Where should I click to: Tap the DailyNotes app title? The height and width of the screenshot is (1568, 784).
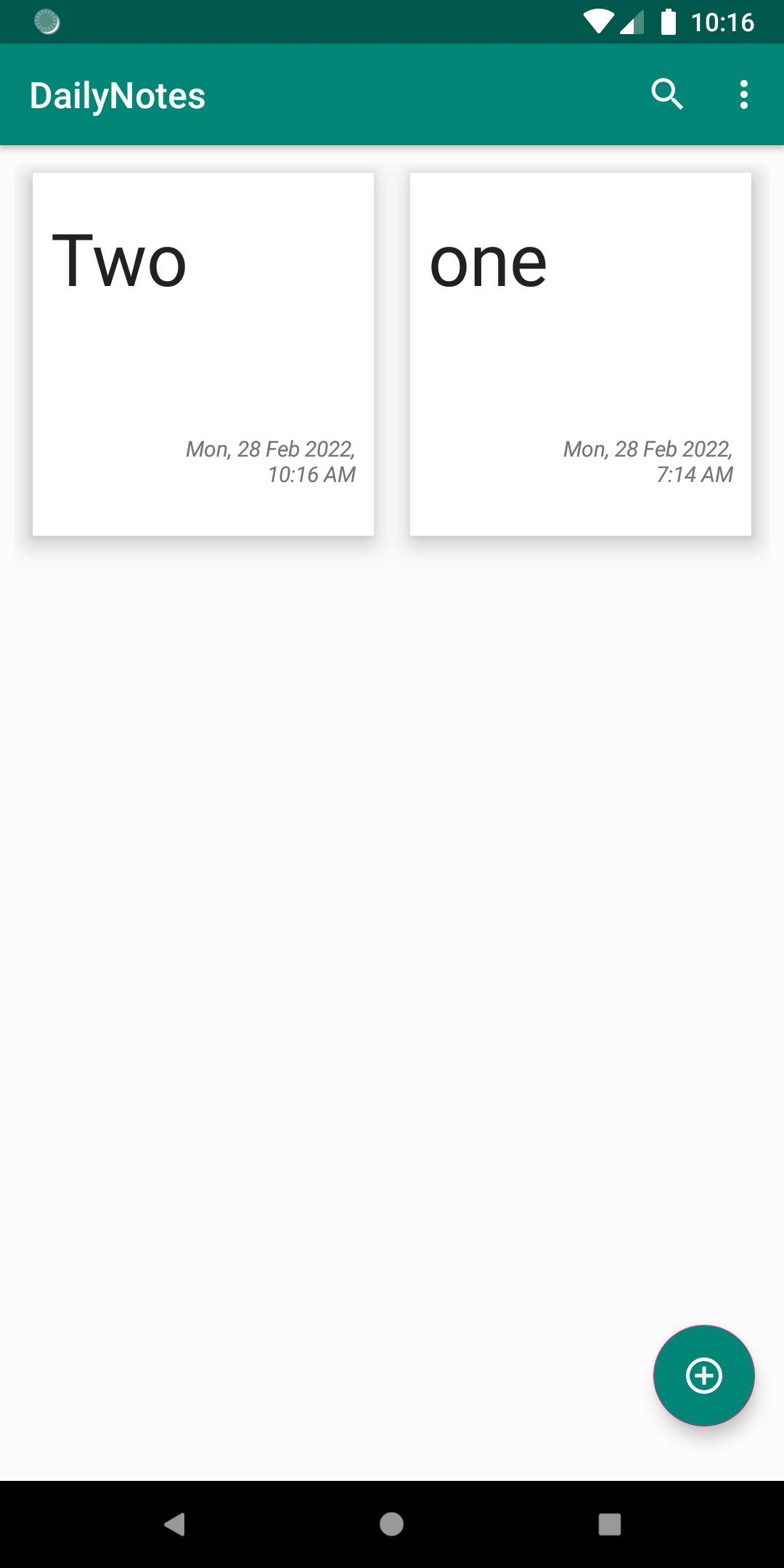pos(118,94)
